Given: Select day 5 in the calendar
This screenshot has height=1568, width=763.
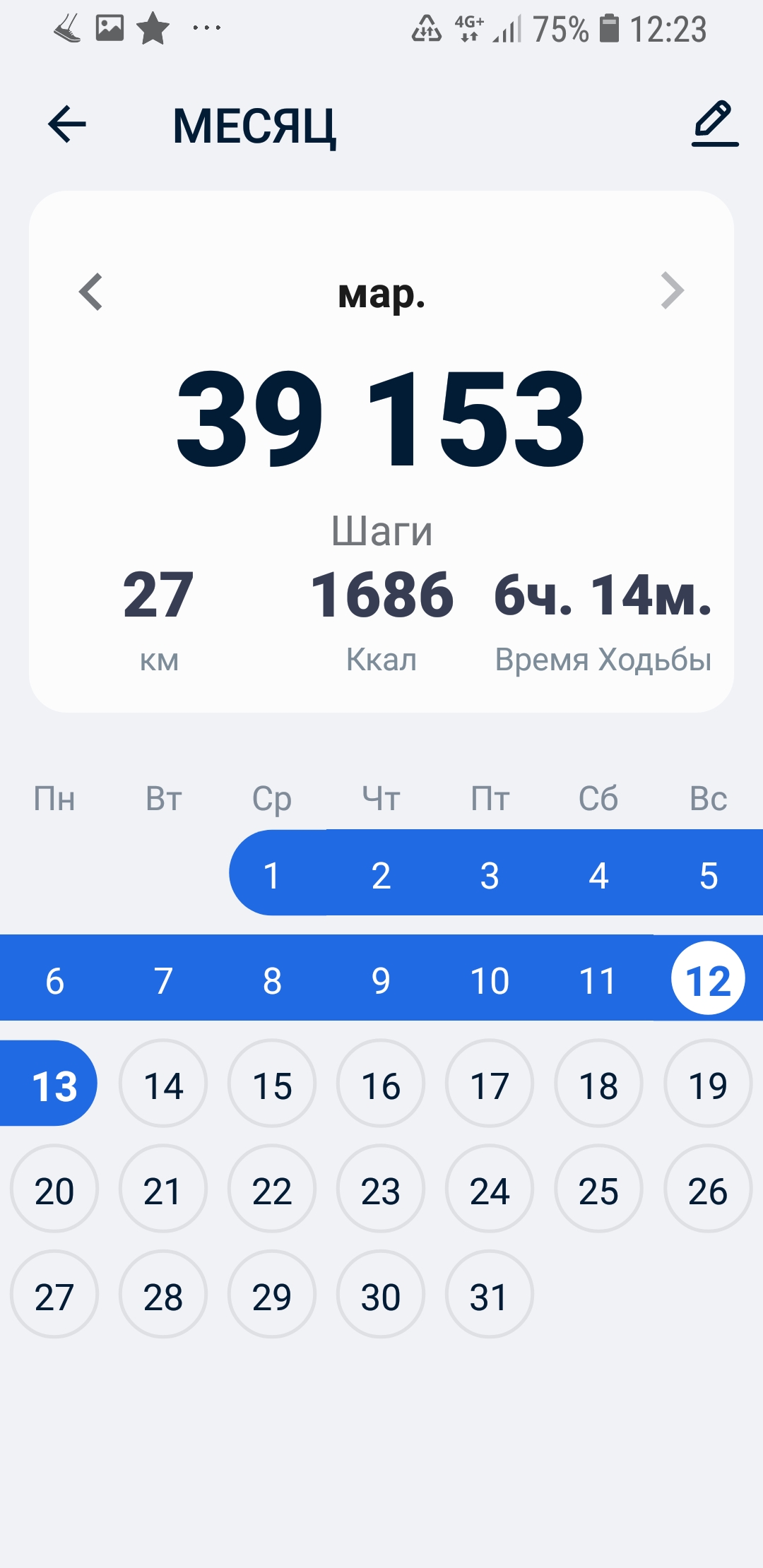Looking at the screenshot, I should (708, 875).
